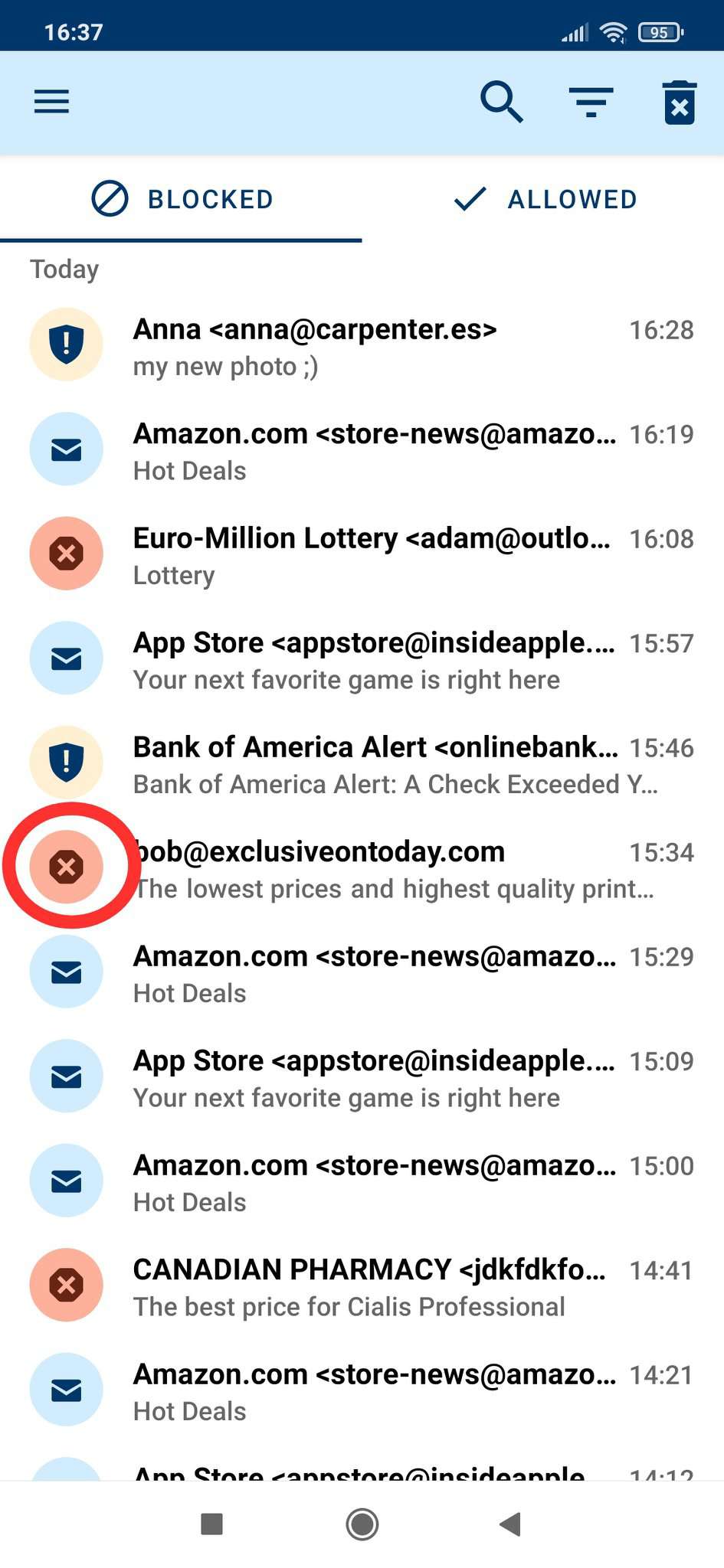Image resolution: width=724 pixels, height=1568 pixels.
Task: Open the search magnifier icon
Action: [x=502, y=102]
